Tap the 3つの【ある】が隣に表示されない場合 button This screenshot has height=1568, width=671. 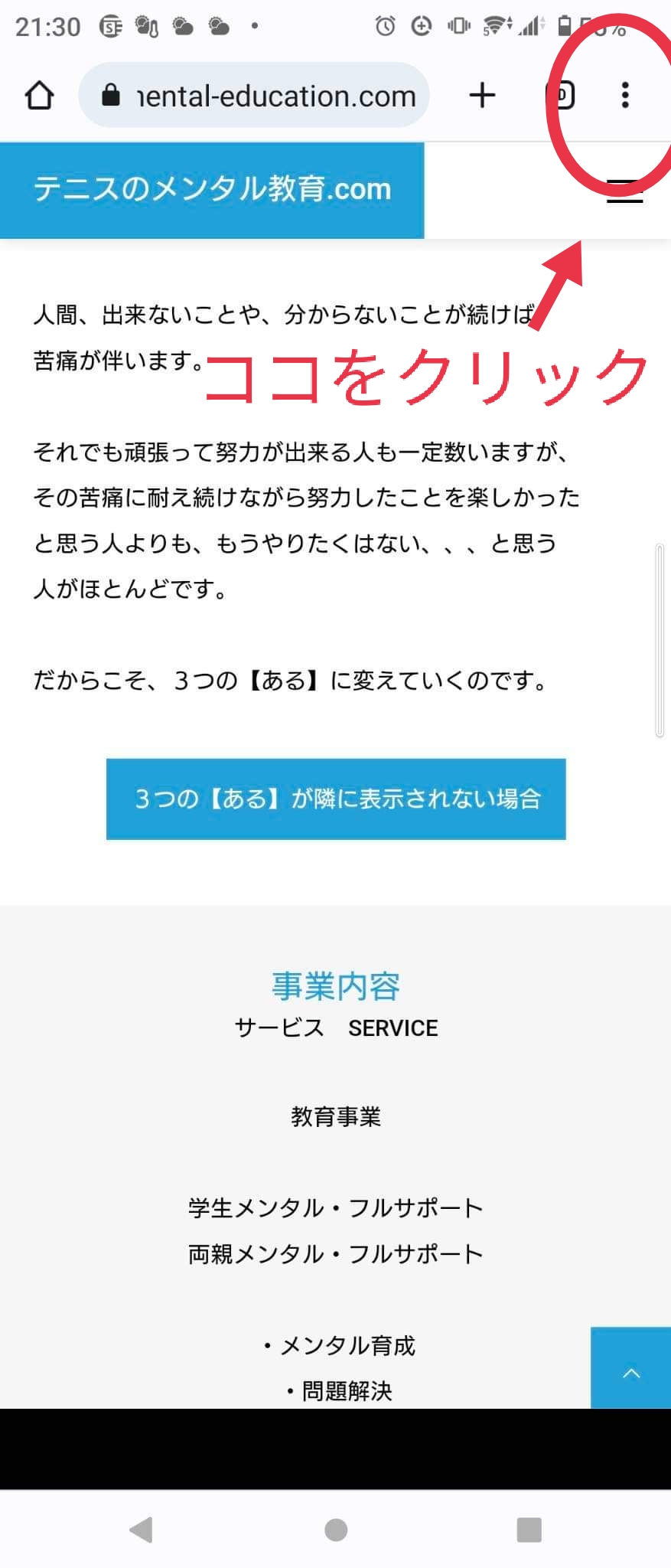[336, 799]
